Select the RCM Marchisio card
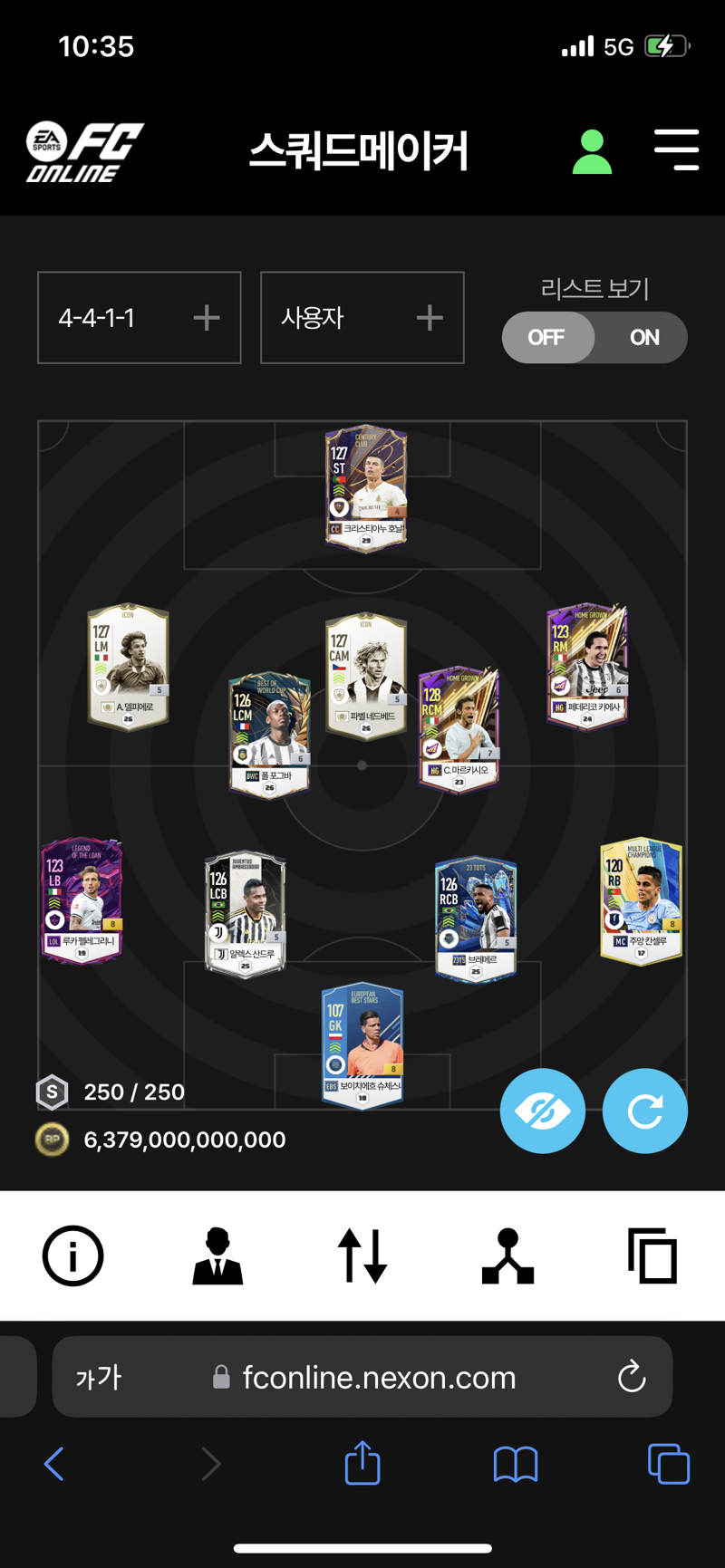Viewport: 725px width, 1568px height. click(459, 729)
